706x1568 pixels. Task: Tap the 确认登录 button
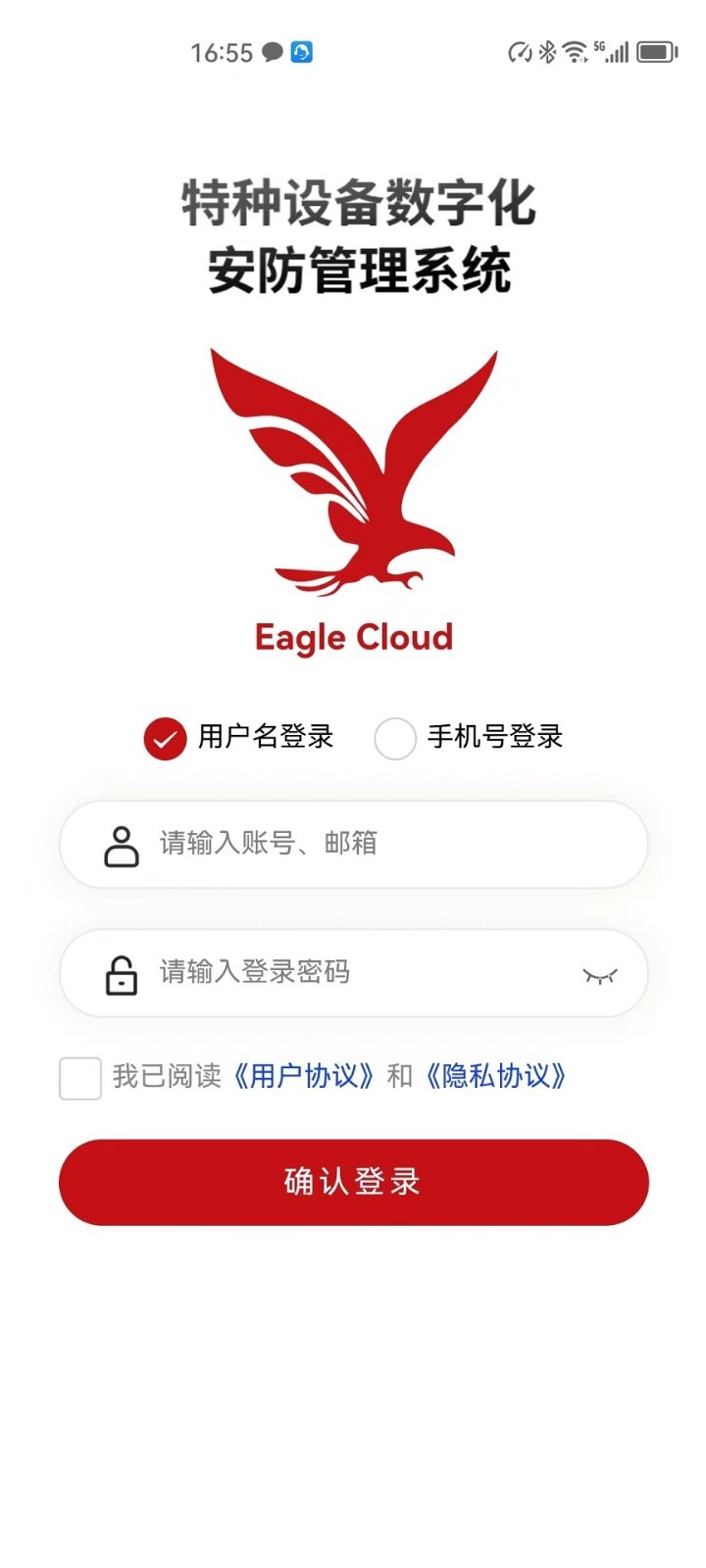(x=354, y=1182)
